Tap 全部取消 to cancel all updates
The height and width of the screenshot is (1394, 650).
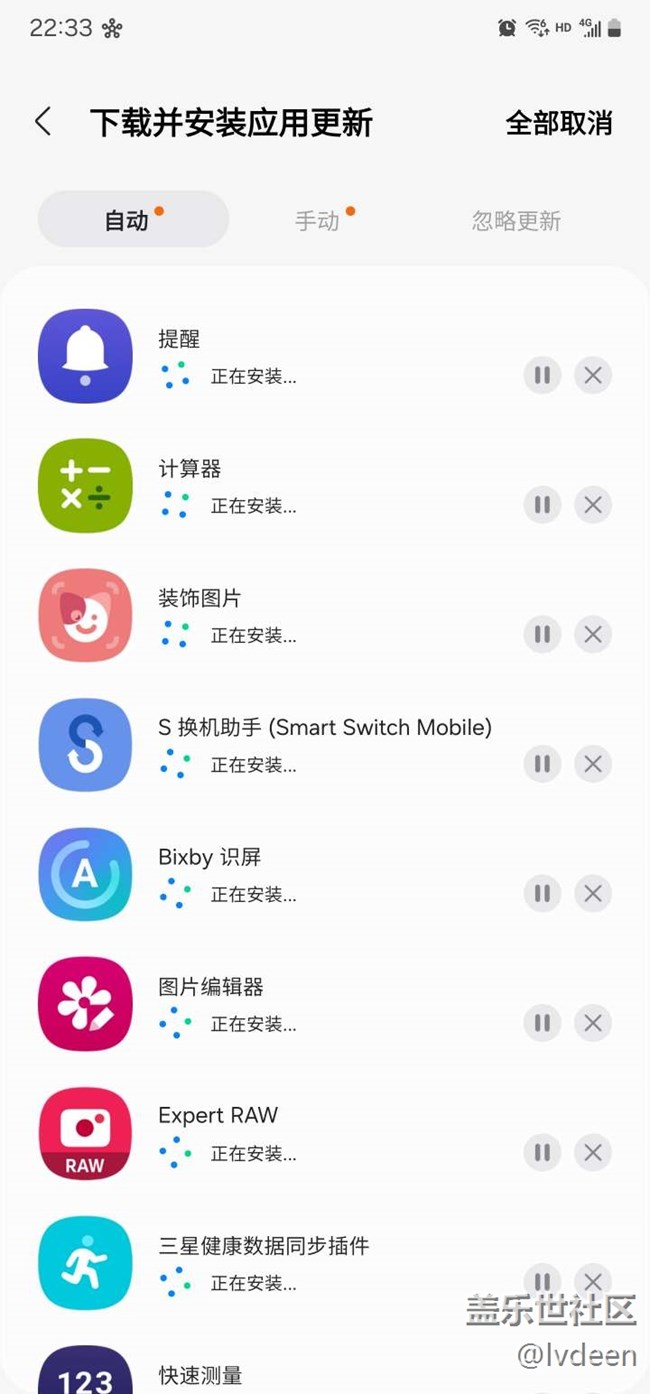[558, 123]
